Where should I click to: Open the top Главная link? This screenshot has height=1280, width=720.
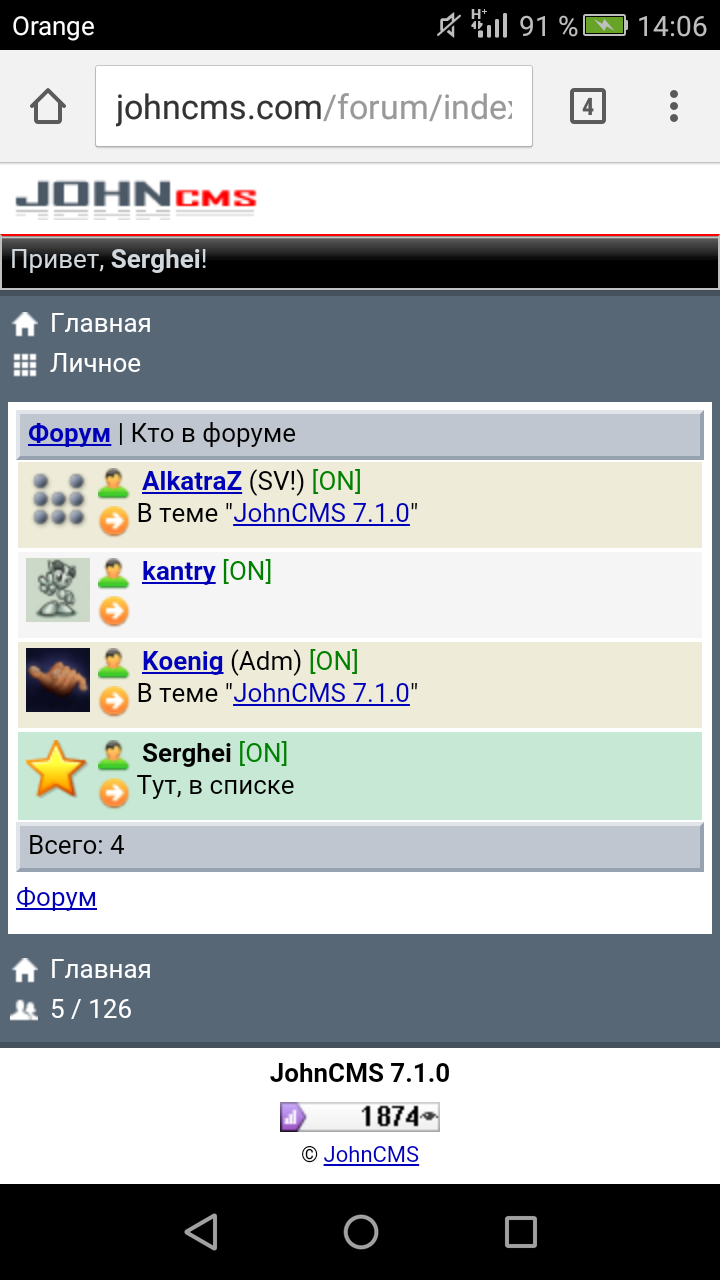tap(100, 323)
